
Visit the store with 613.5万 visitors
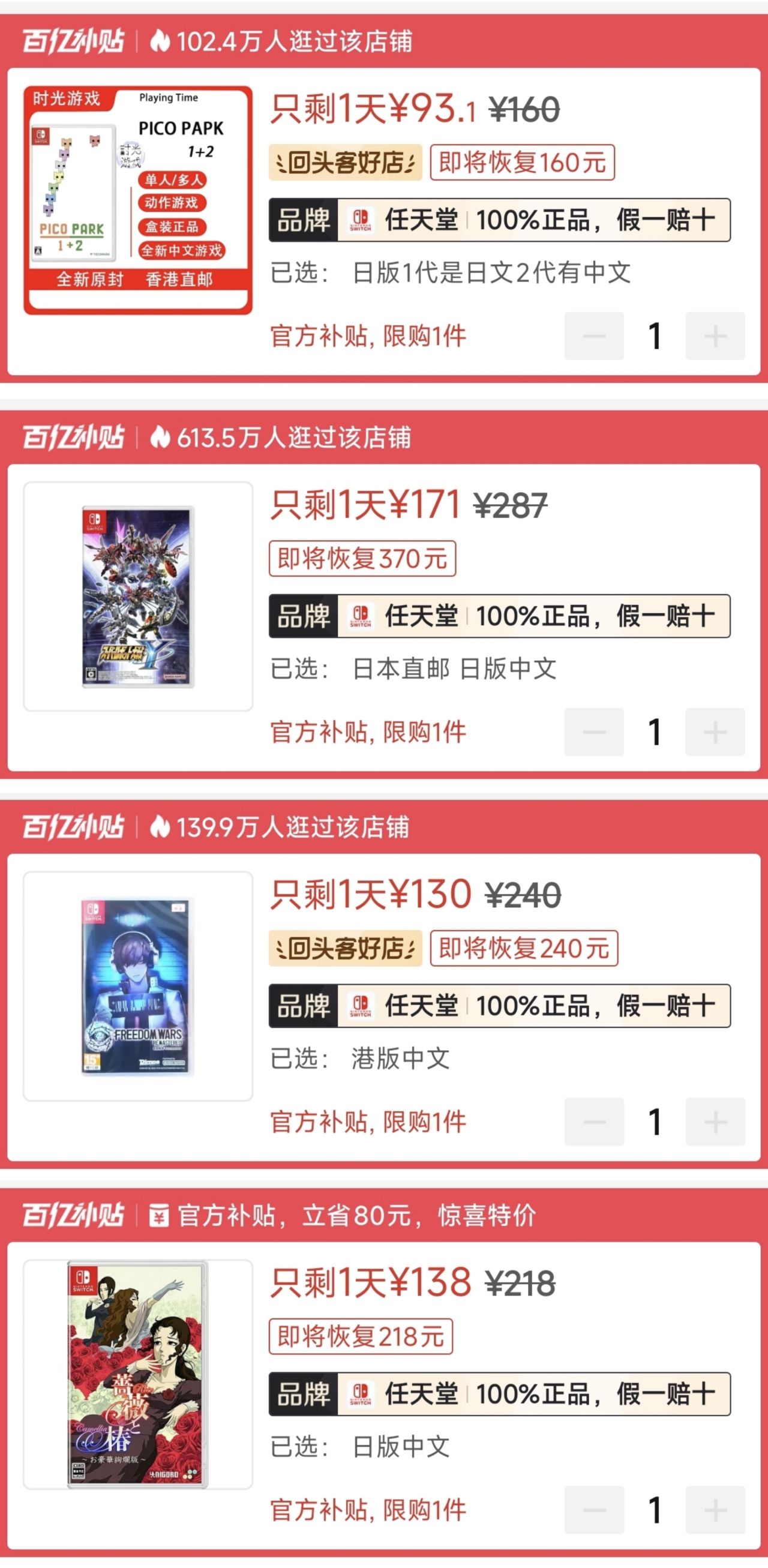pyautogui.click(x=293, y=437)
